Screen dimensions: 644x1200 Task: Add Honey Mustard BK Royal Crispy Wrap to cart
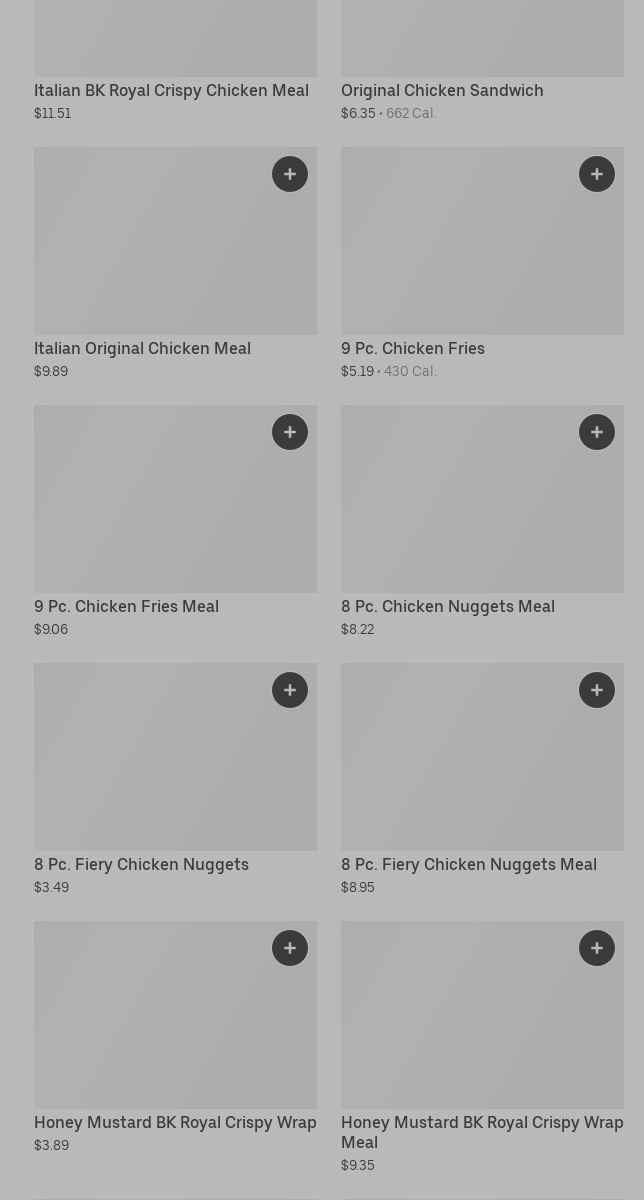coord(290,948)
